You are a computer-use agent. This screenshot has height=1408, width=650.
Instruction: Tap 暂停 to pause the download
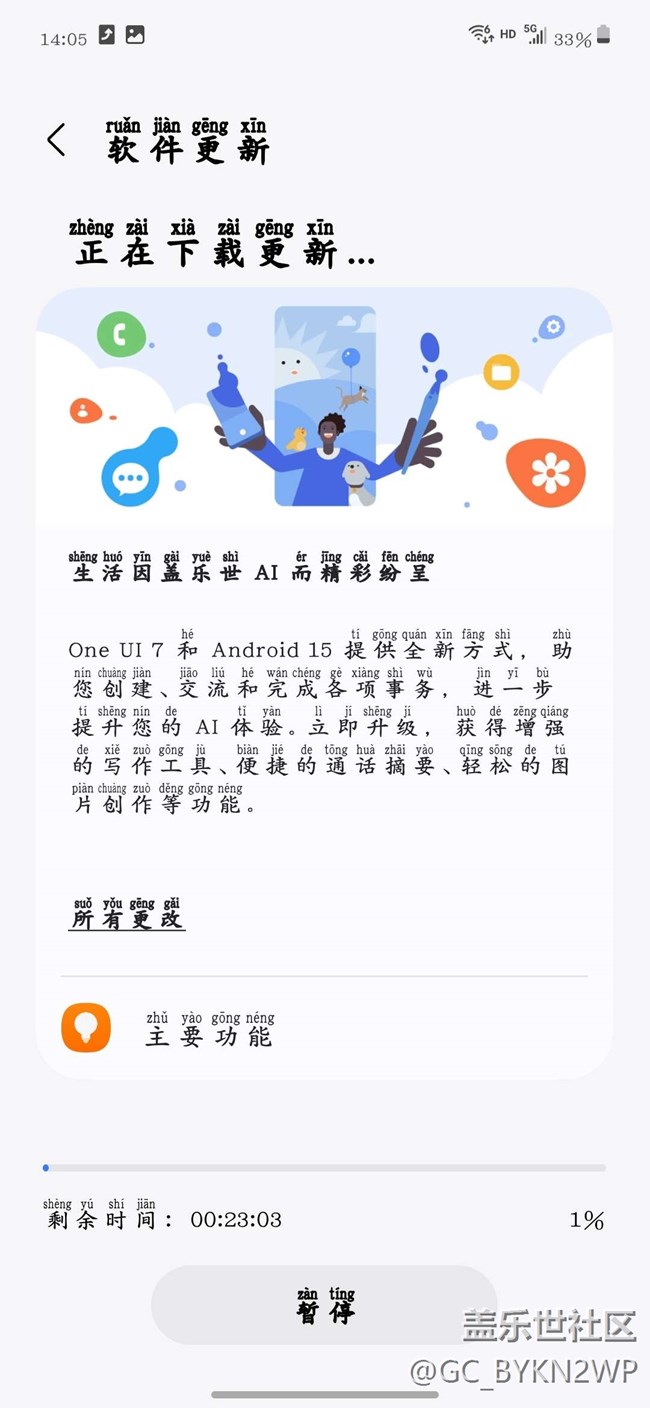[324, 1305]
